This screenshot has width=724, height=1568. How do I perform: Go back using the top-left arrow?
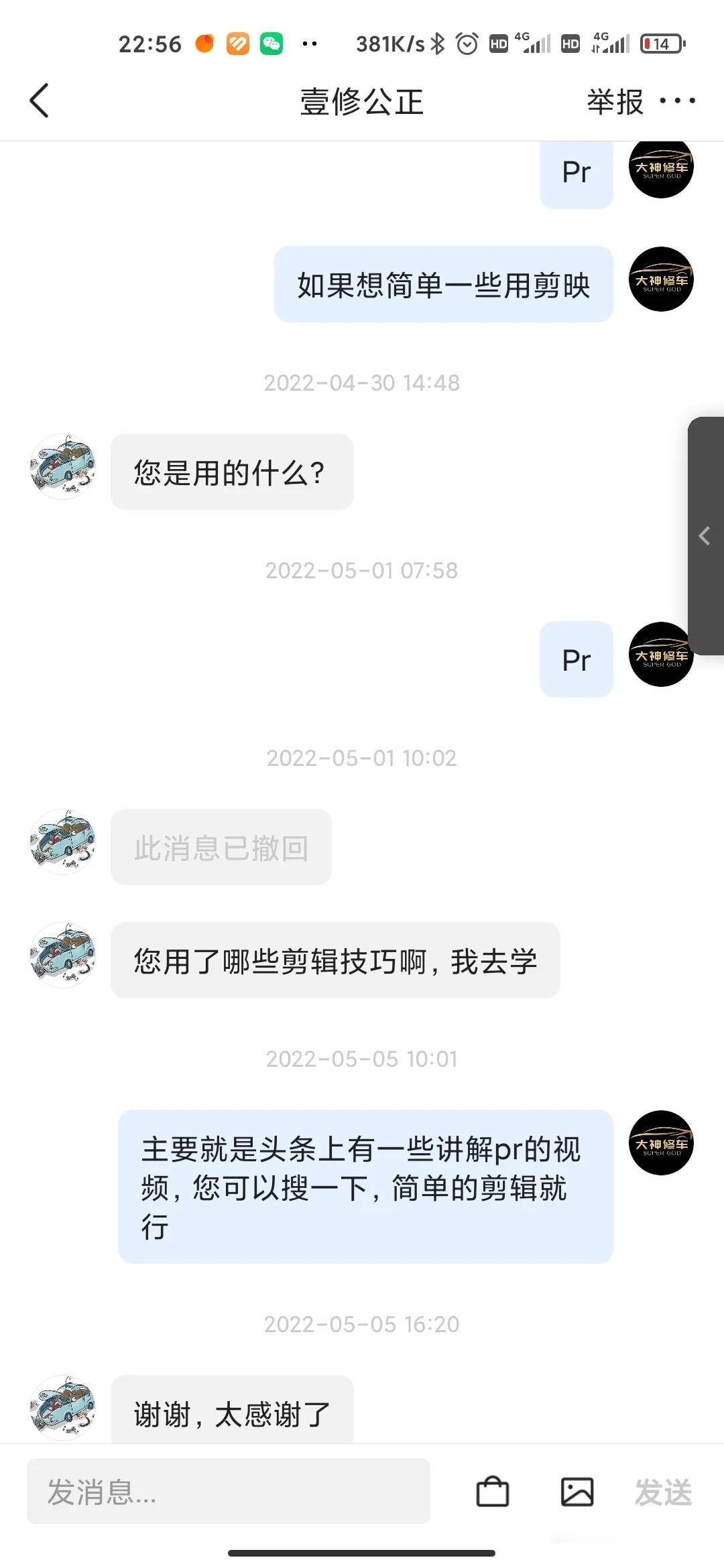click(40, 101)
